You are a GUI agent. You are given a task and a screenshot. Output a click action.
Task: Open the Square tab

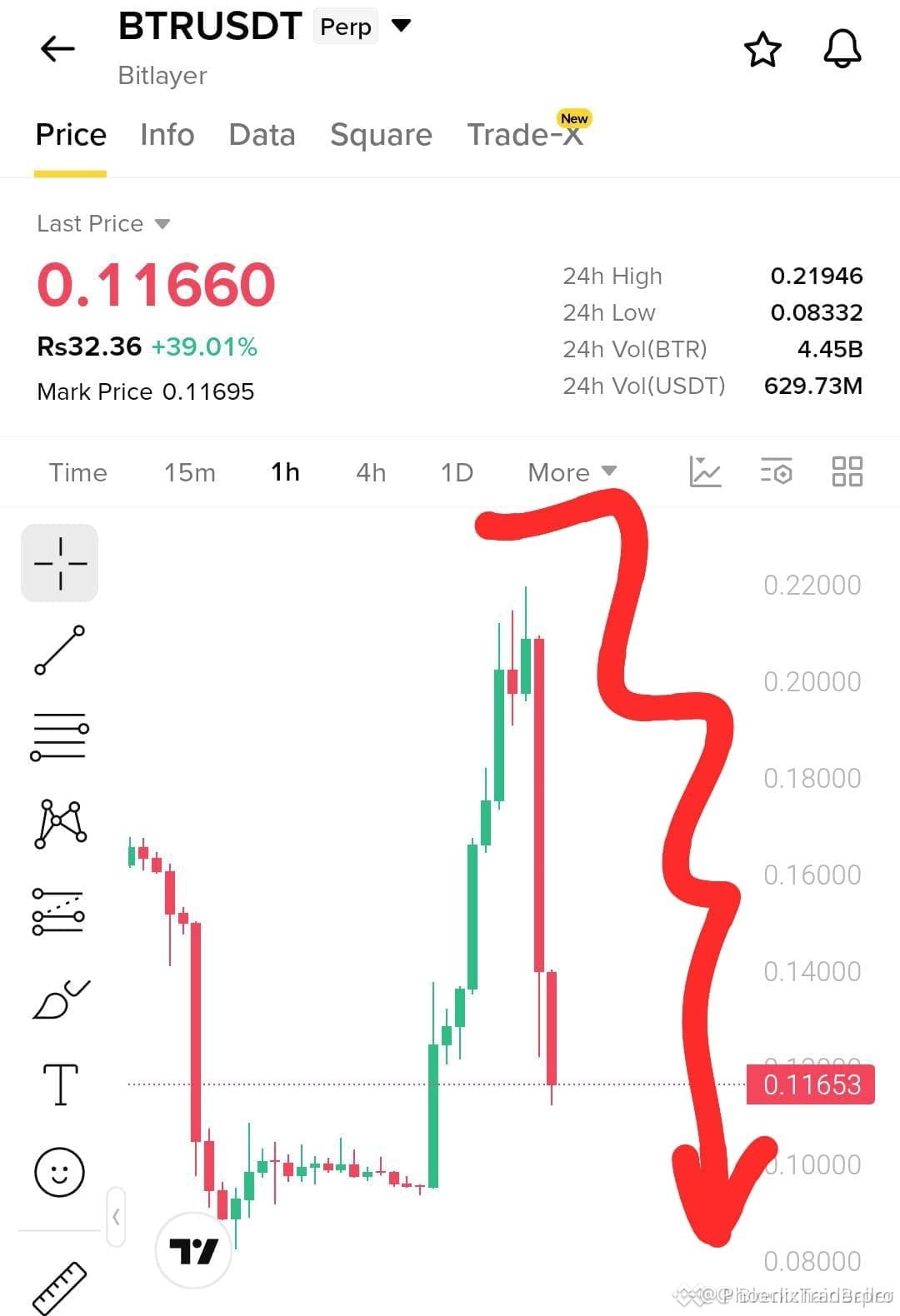pyautogui.click(x=381, y=134)
